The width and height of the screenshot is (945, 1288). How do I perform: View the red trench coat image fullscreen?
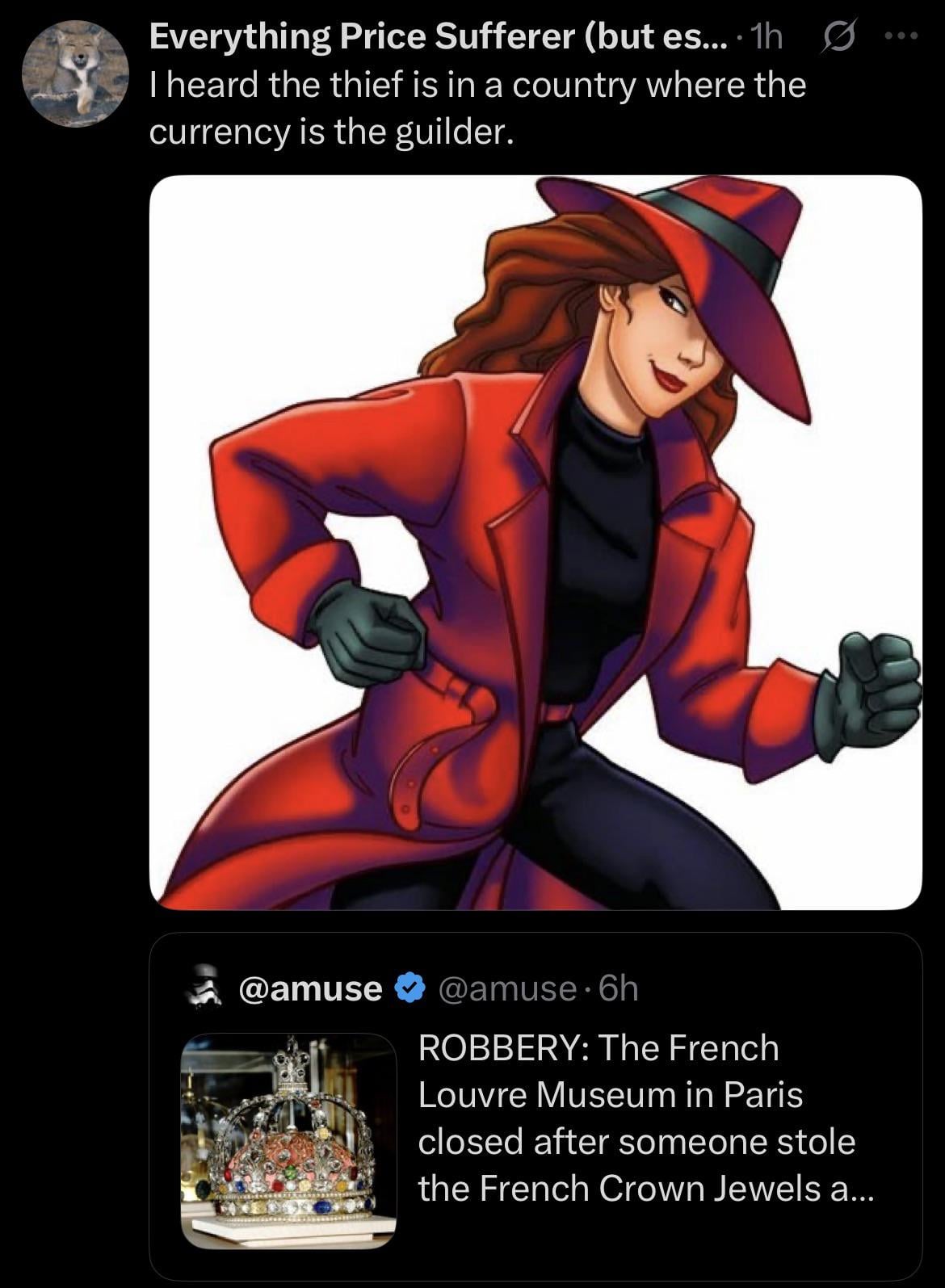click(x=535, y=543)
